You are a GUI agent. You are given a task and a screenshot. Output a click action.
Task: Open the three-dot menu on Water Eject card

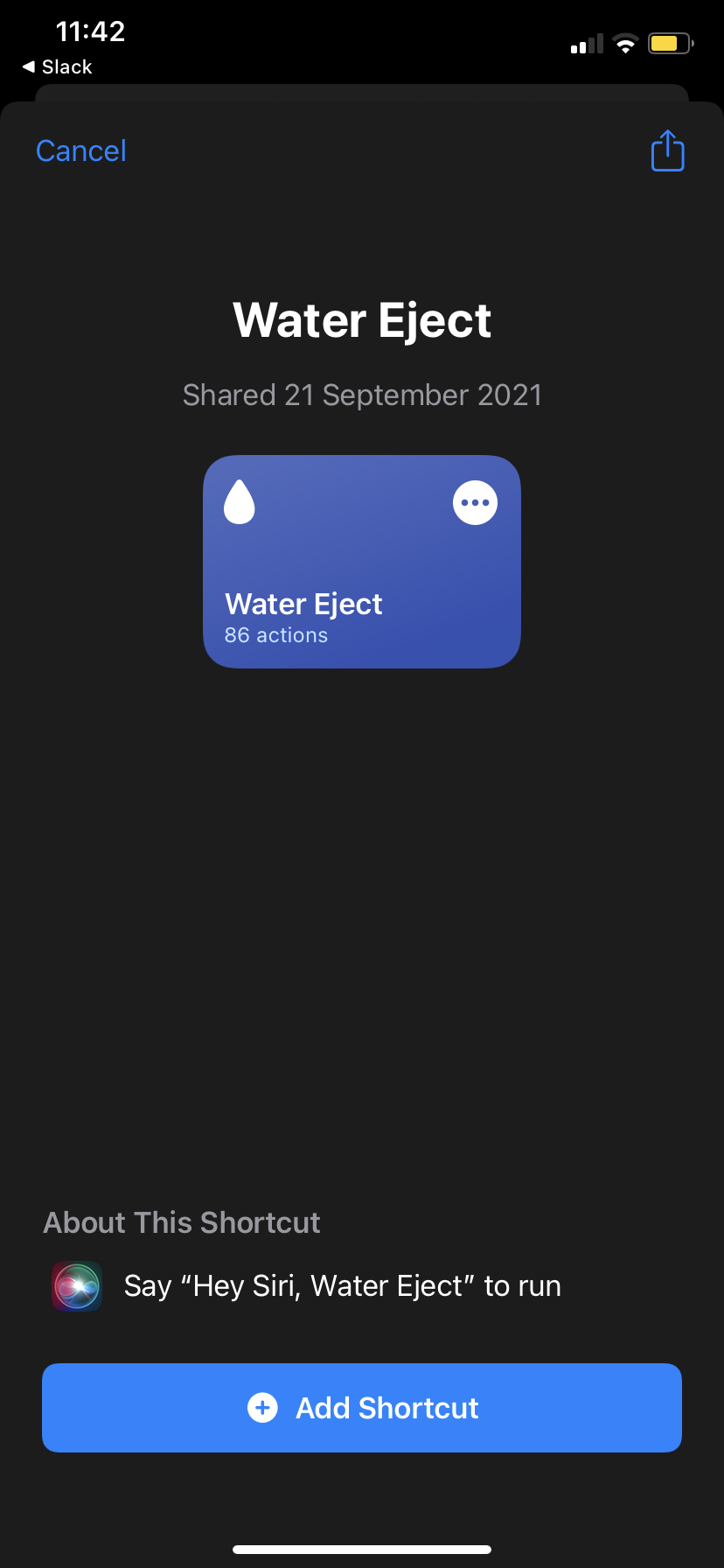(475, 503)
